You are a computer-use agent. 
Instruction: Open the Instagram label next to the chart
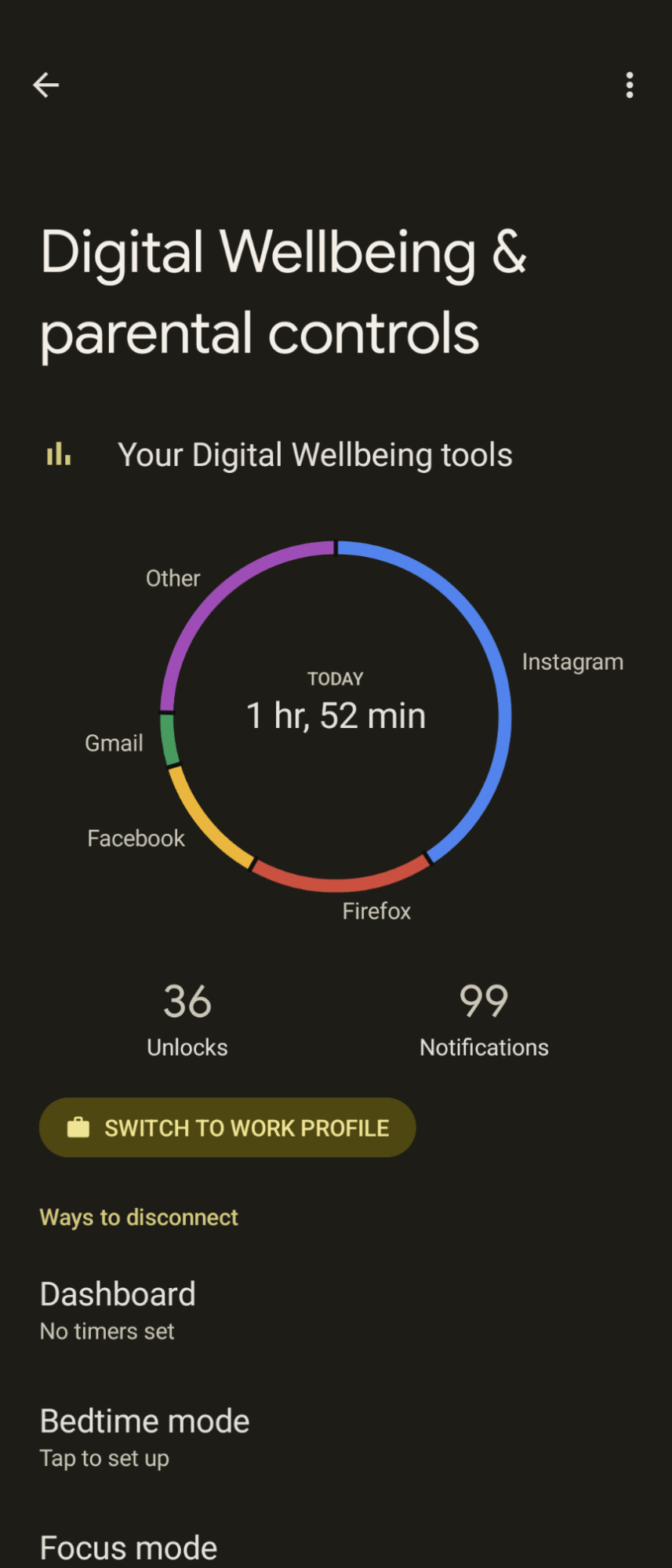[x=573, y=661]
